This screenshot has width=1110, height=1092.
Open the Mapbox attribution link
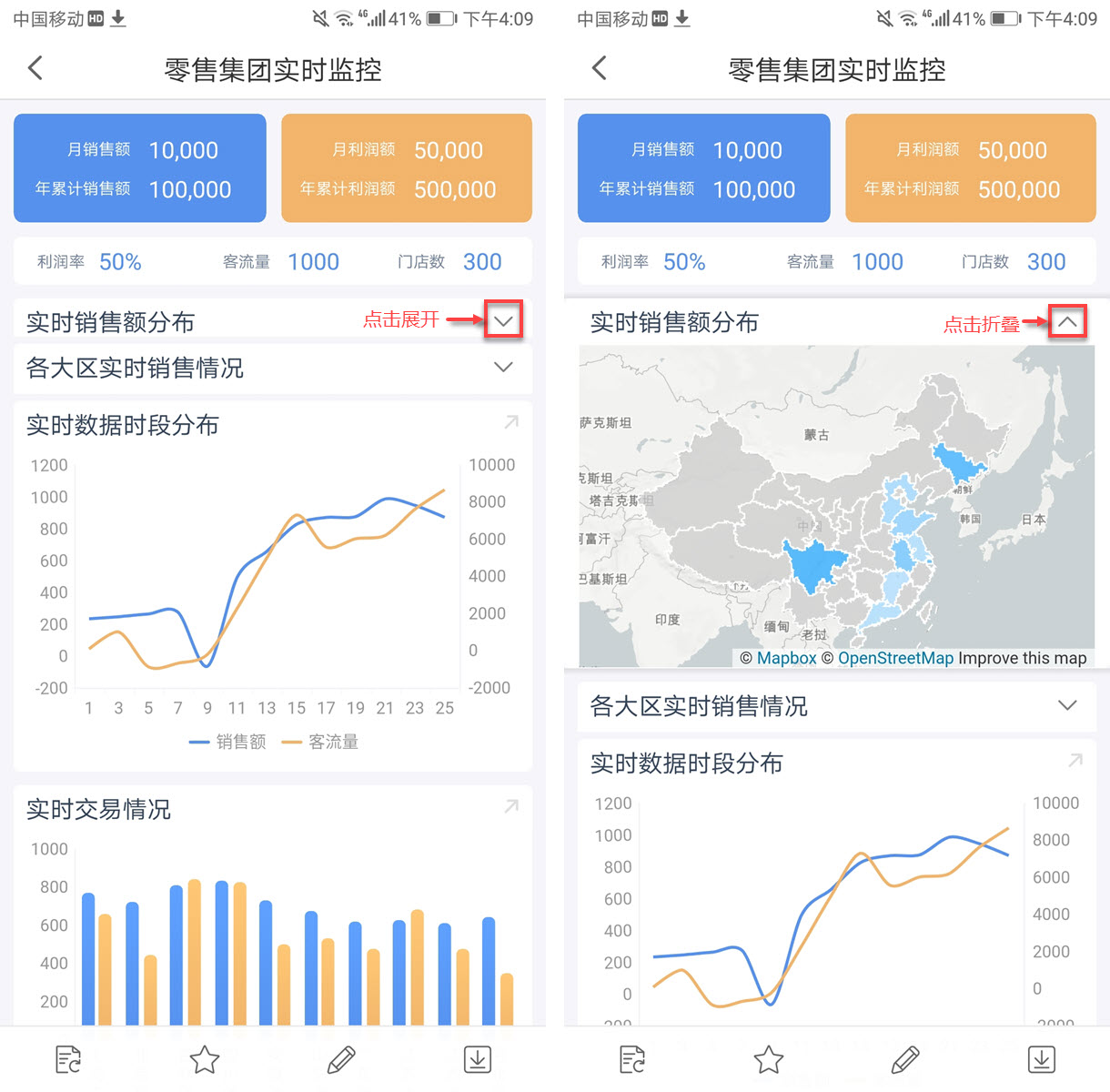tap(786, 658)
